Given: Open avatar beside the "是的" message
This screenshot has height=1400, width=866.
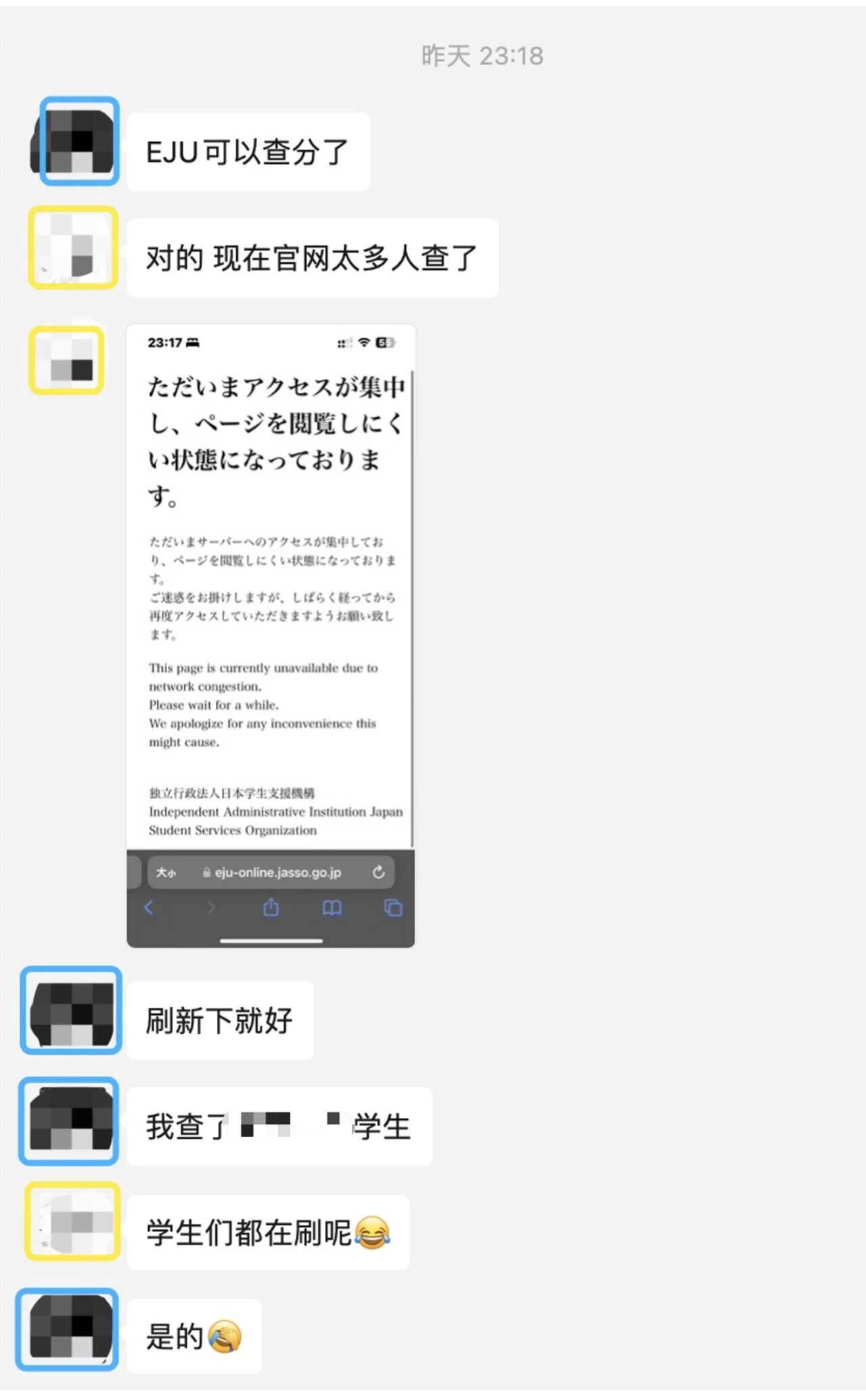Looking at the screenshot, I should [67, 1329].
